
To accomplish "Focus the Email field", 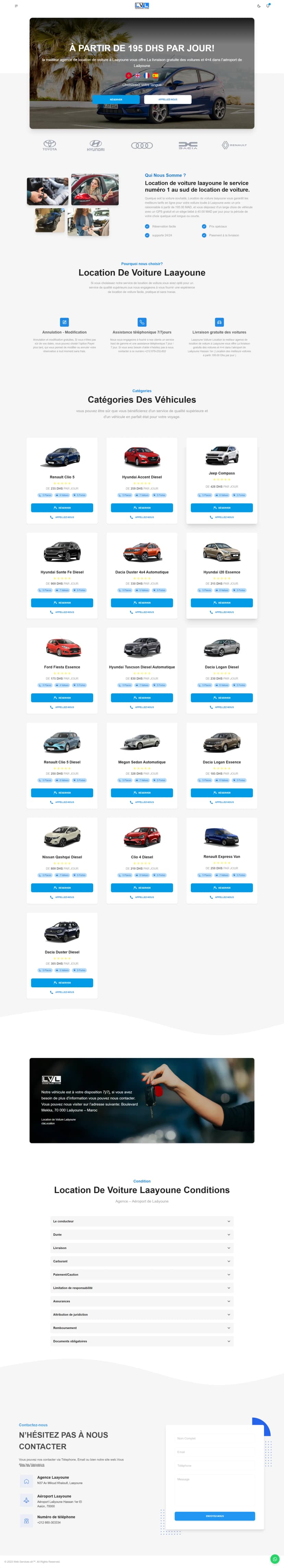I will click(x=215, y=1452).
